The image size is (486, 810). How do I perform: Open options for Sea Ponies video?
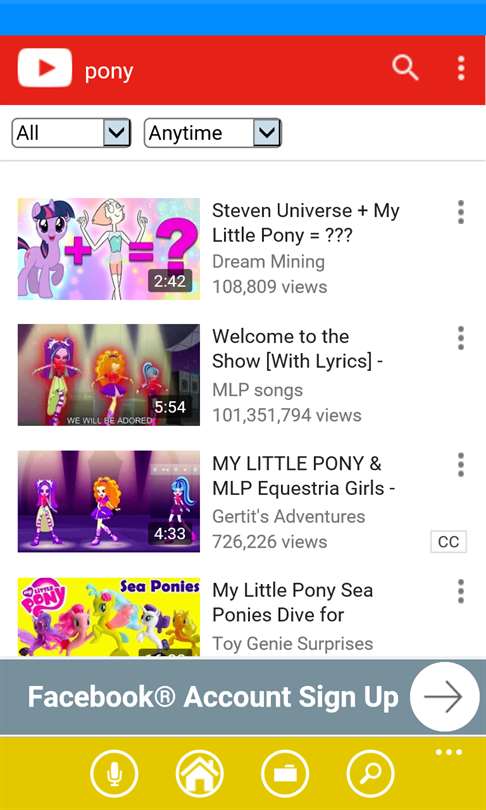461,591
